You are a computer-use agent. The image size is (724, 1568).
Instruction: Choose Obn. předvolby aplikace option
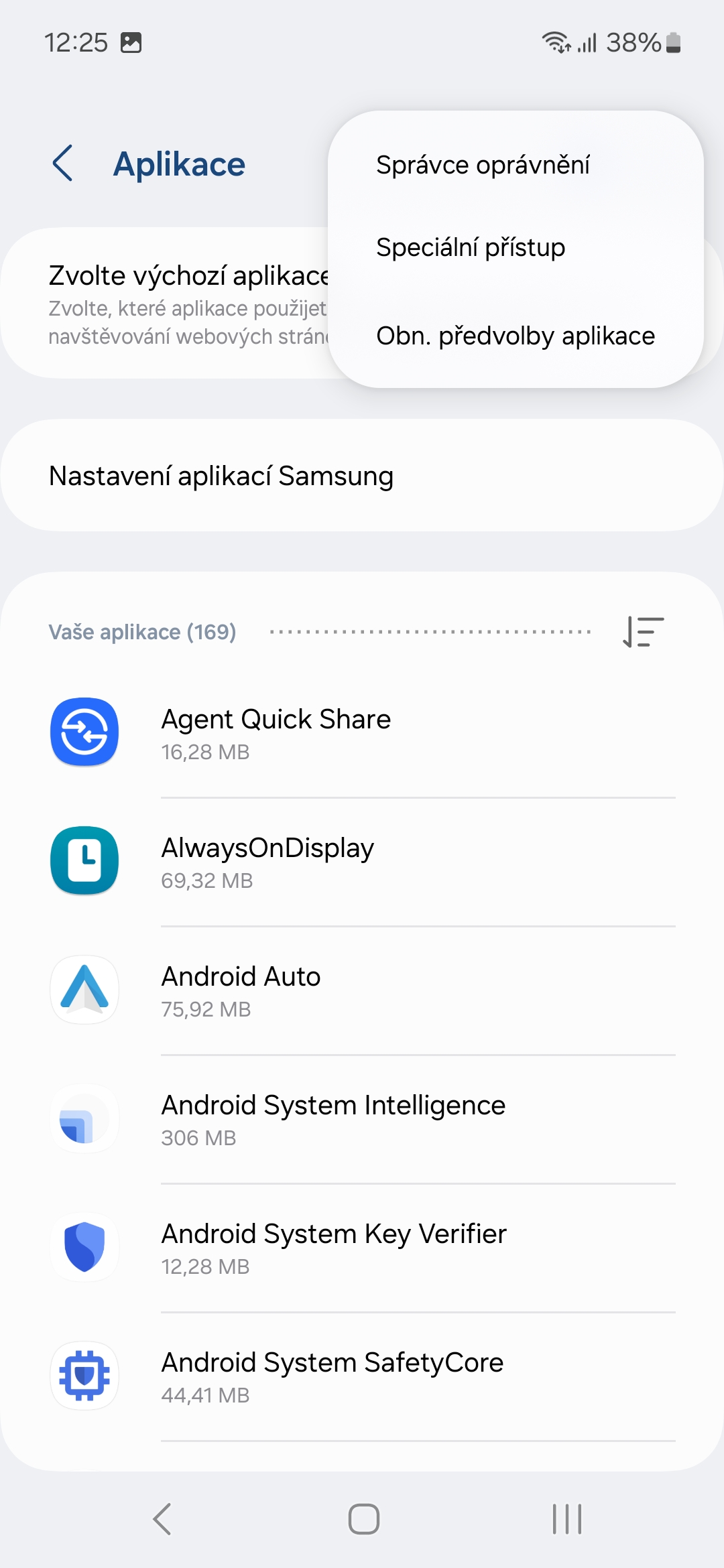[x=516, y=336]
